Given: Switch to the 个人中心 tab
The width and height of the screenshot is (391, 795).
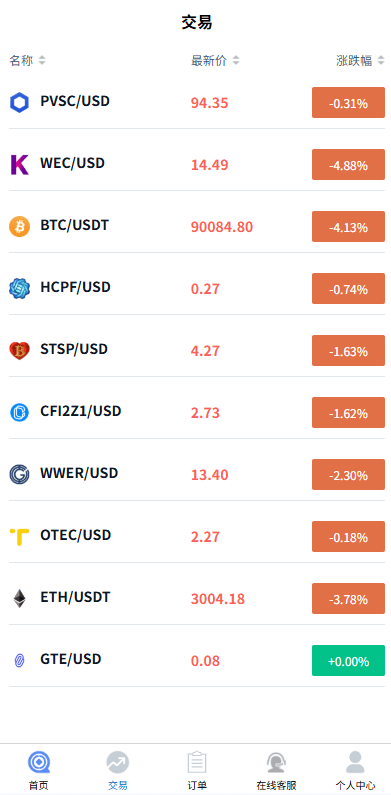Looking at the screenshot, I should tap(355, 770).
